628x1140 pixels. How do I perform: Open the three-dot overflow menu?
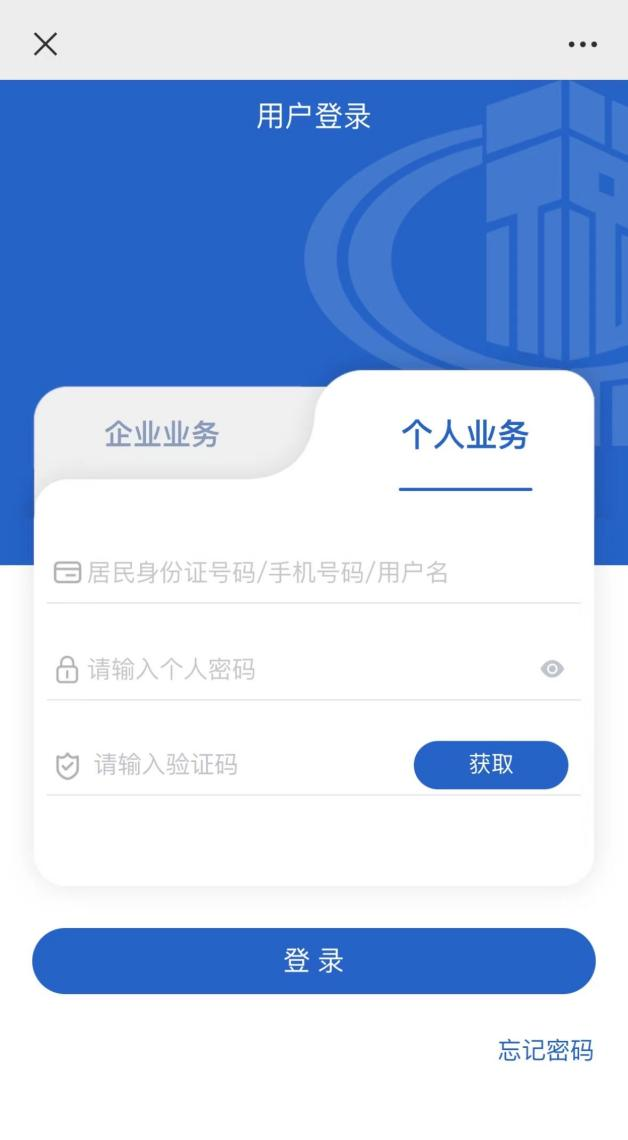click(582, 44)
